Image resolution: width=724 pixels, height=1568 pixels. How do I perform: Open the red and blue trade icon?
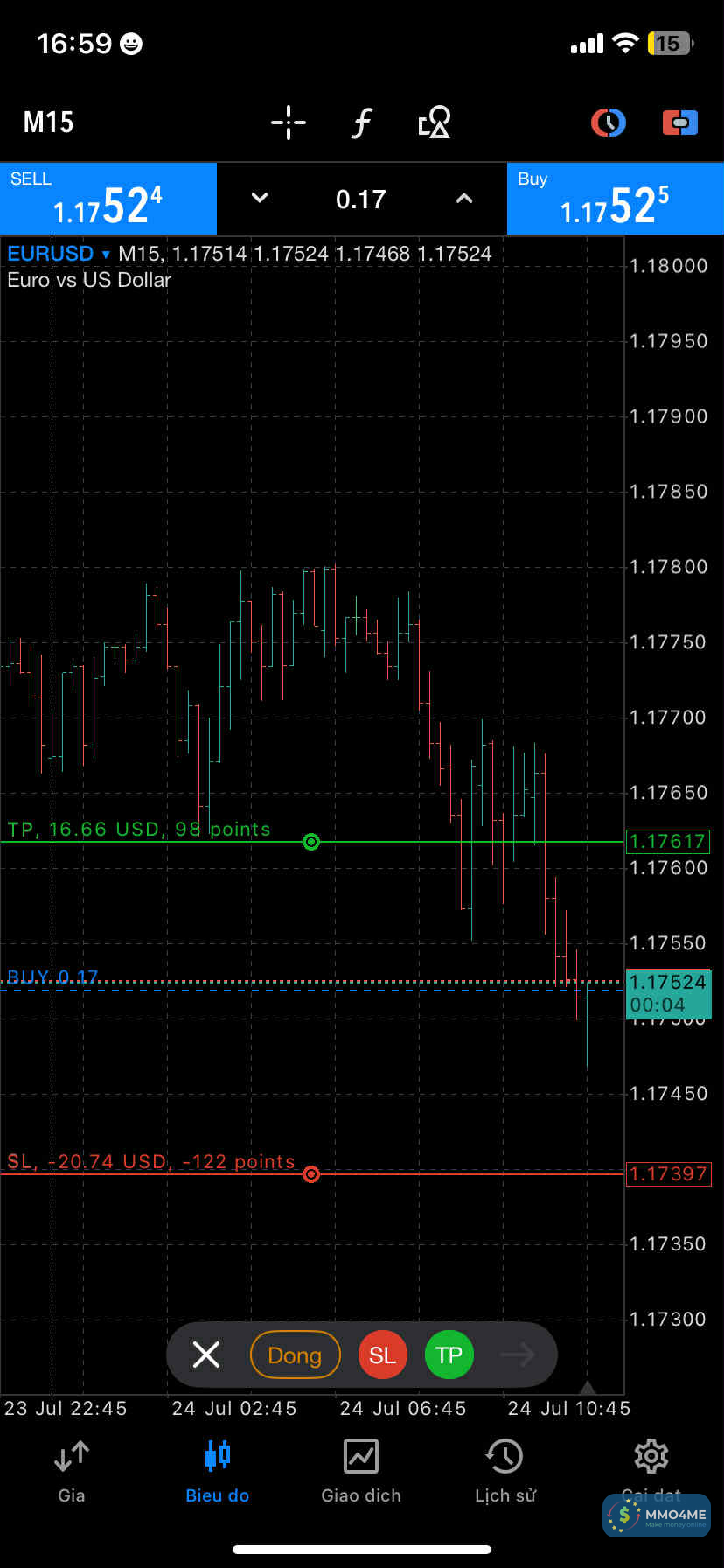(x=679, y=122)
